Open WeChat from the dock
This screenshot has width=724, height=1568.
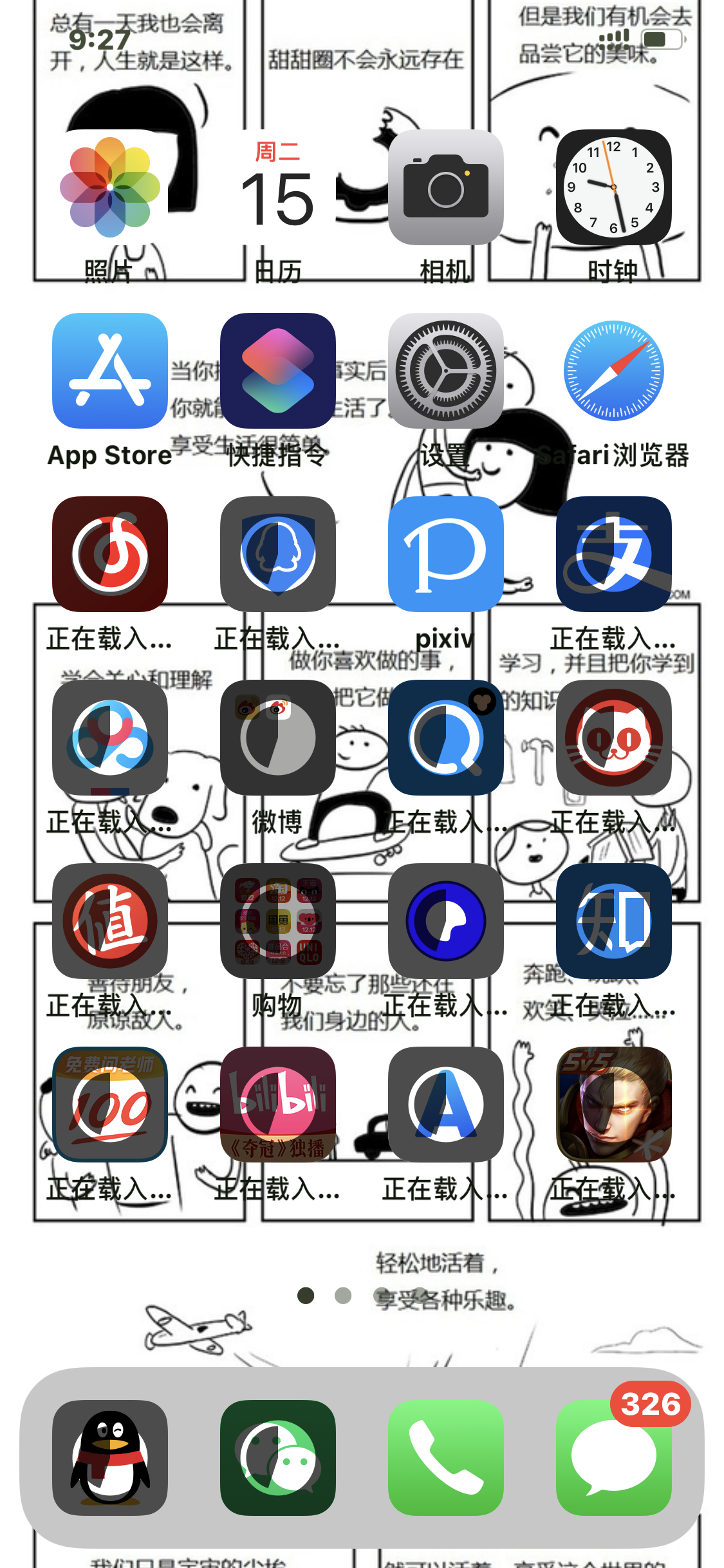click(x=277, y=1457)
